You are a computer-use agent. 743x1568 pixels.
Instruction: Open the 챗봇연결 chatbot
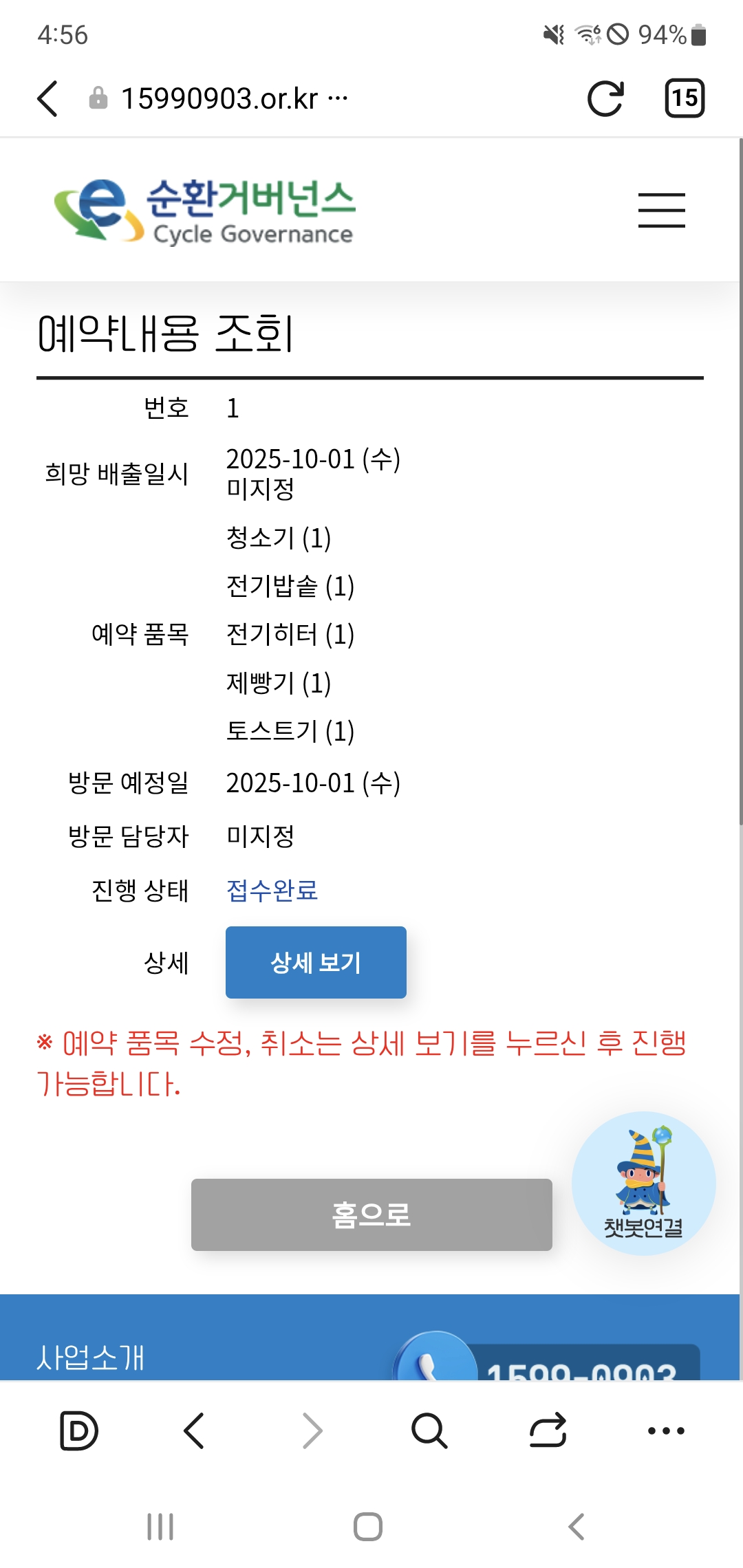[643, 1184]
